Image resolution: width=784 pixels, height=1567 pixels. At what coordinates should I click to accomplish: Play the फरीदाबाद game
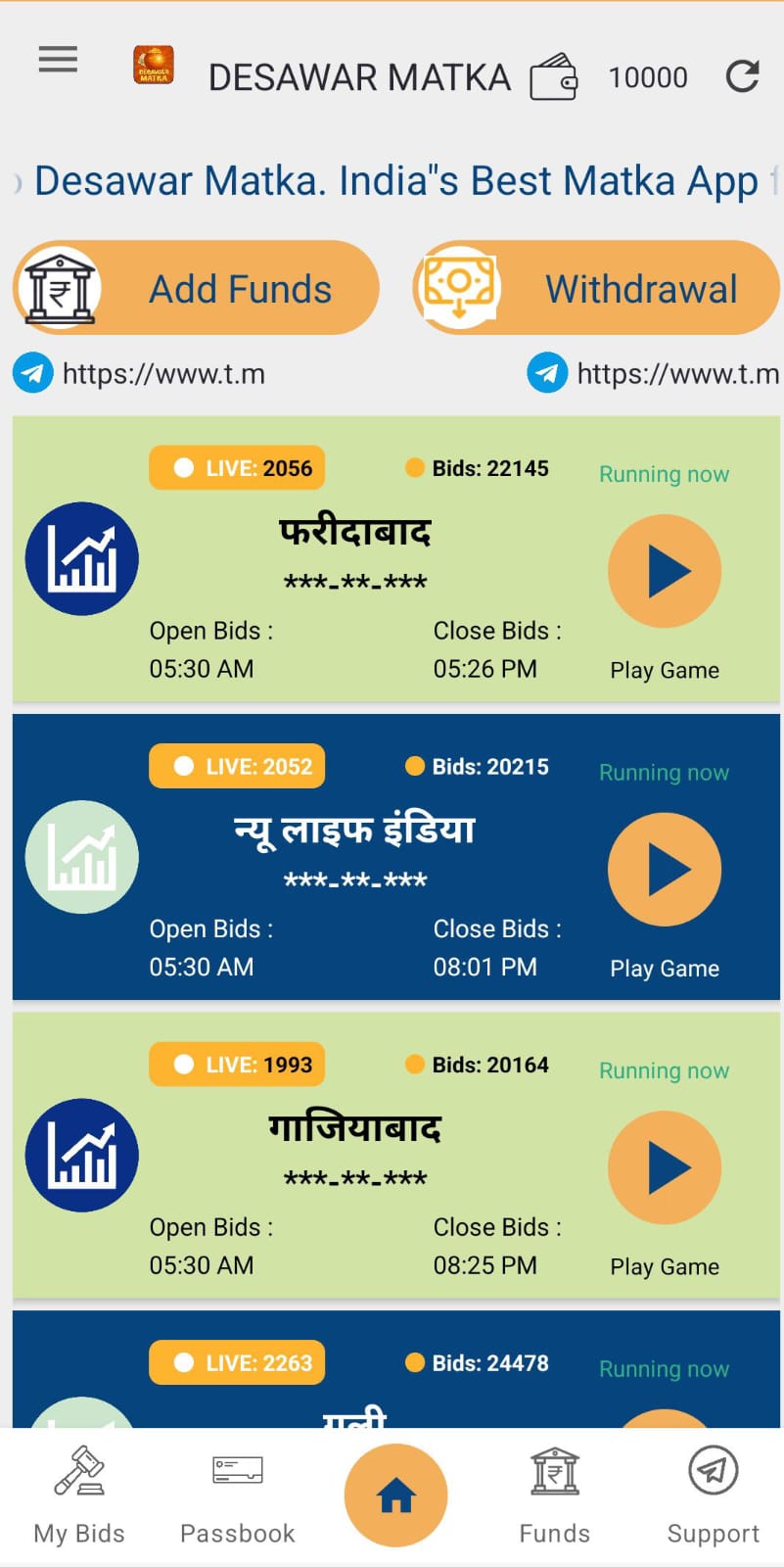[665, 571]
